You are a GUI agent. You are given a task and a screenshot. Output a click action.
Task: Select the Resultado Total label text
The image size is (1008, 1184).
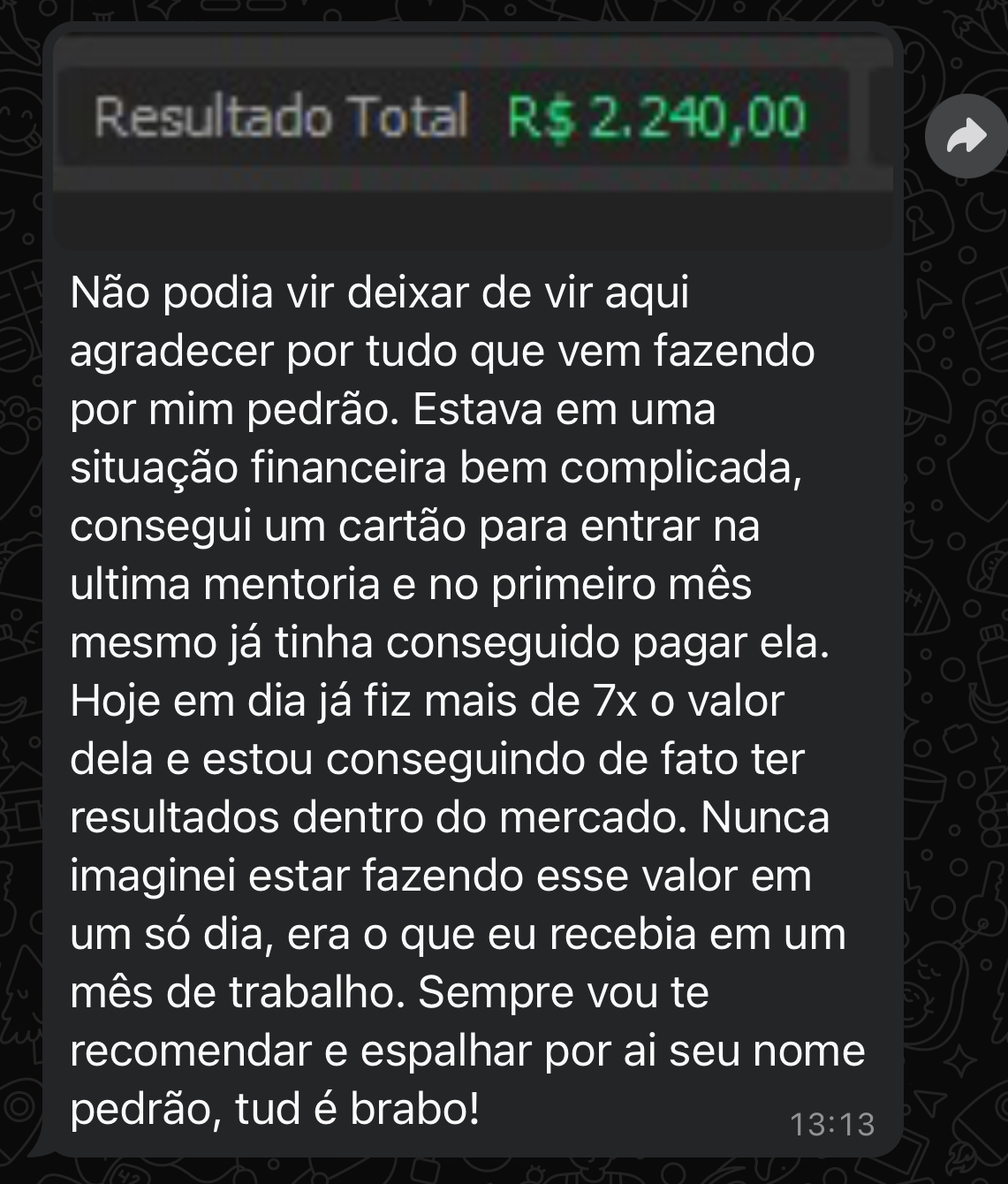click(283, 115)
